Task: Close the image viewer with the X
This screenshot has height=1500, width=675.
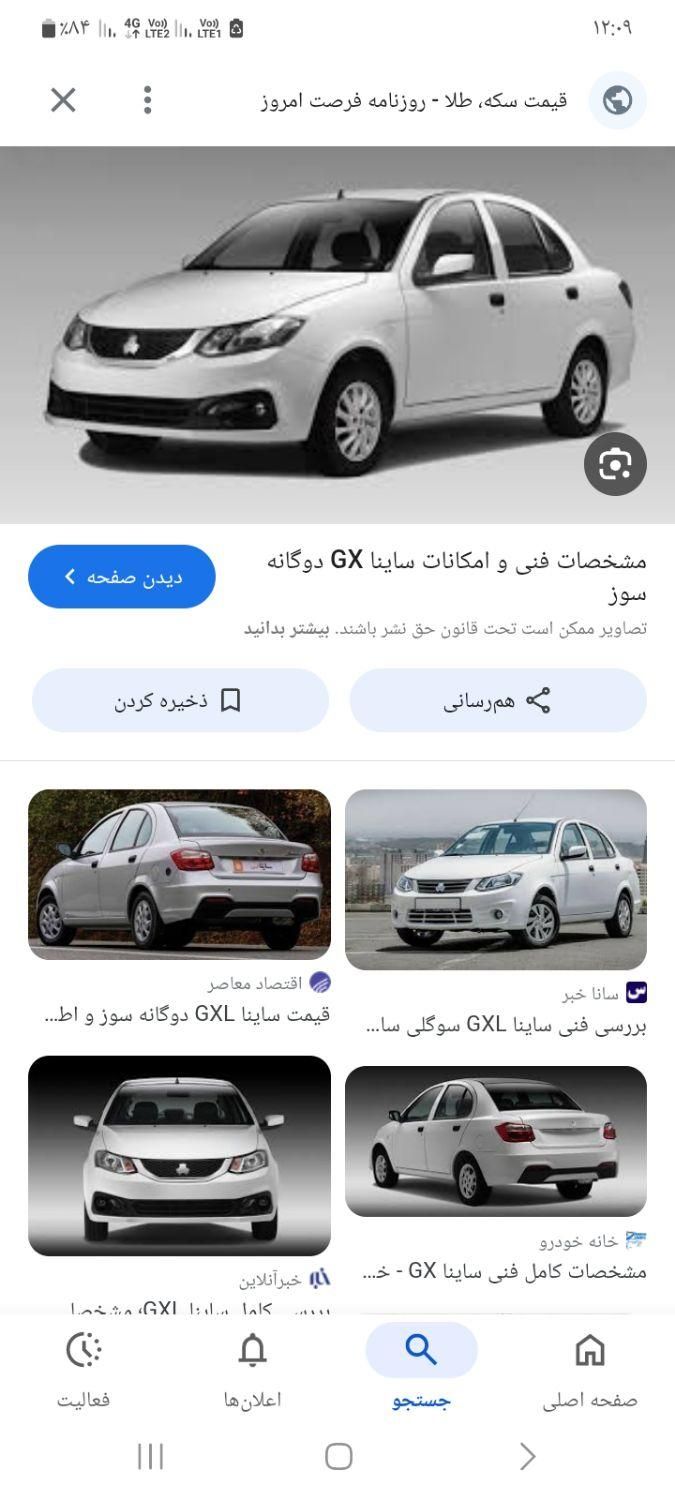Action: tap(63, 100)
